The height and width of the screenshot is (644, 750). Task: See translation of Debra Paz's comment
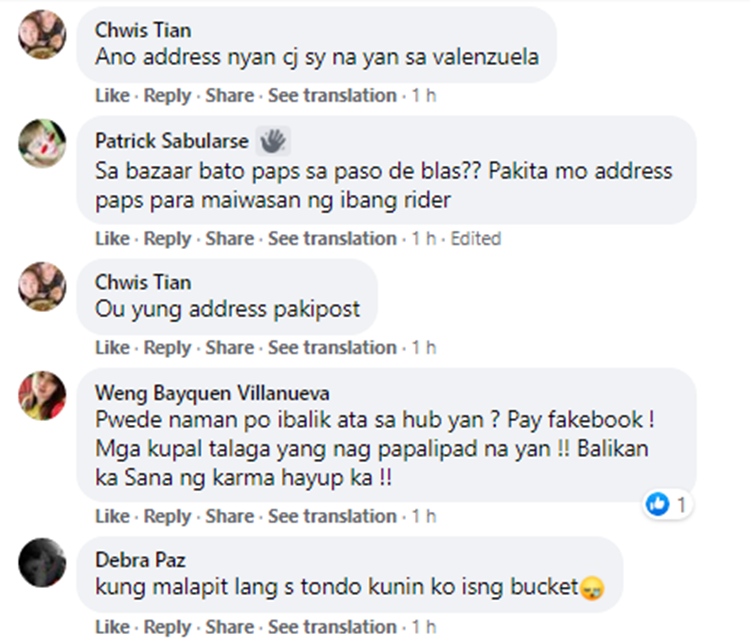[332, 627]
